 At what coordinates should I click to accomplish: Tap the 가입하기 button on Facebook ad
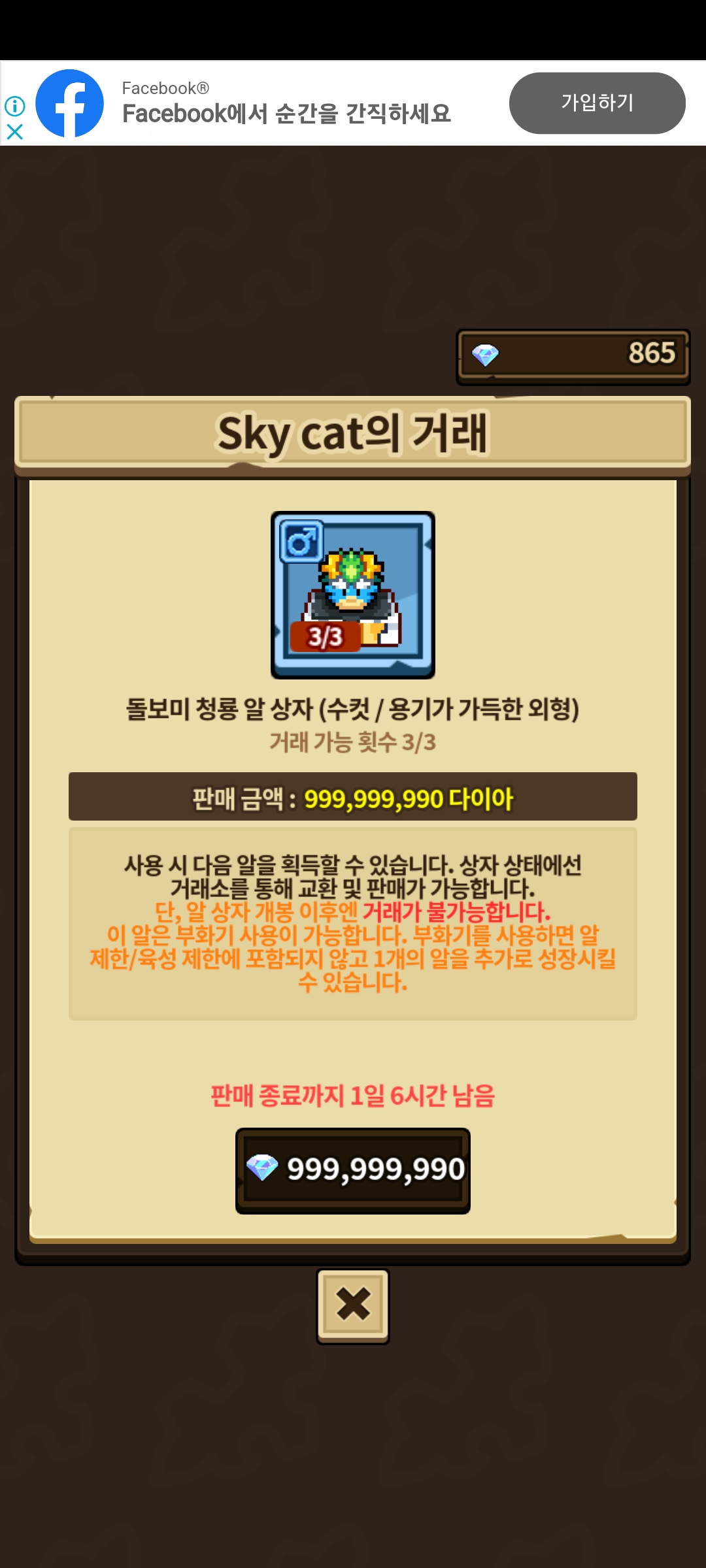pos(597,103)
